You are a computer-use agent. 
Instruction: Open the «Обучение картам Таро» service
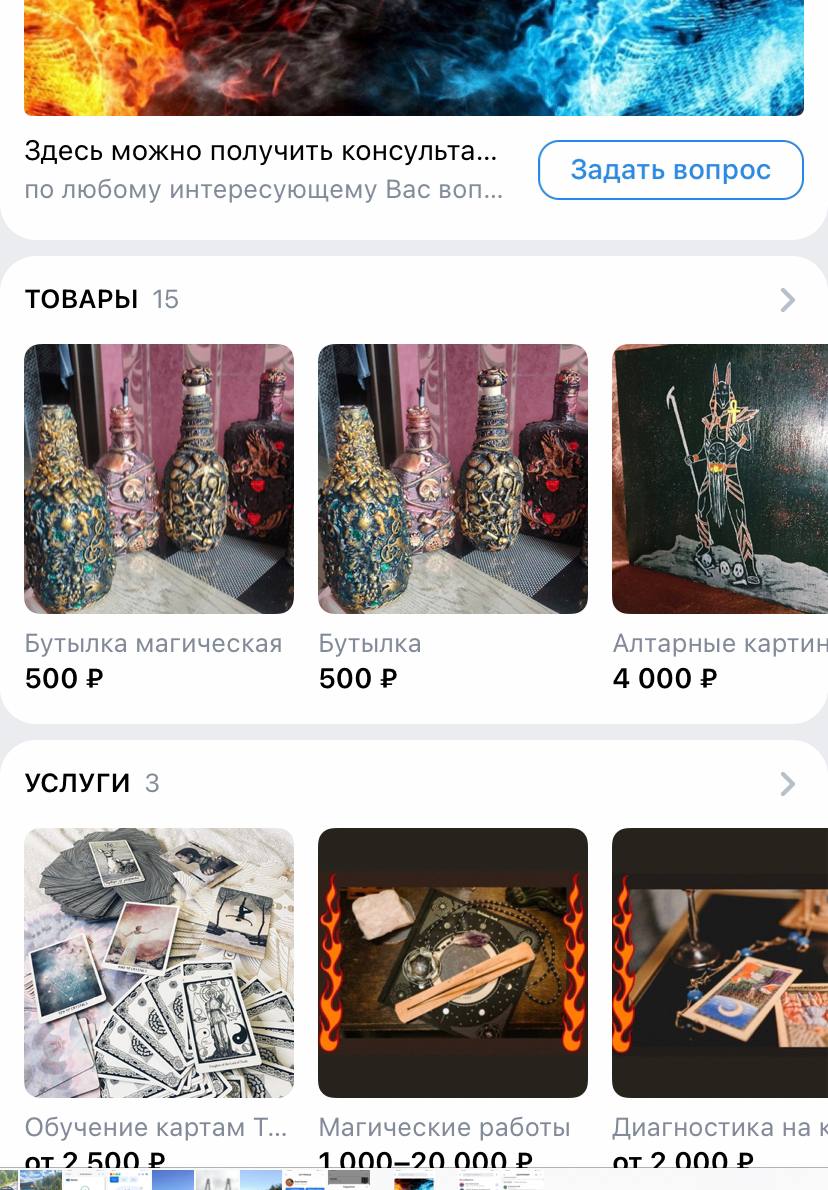[x=159, y=963]
